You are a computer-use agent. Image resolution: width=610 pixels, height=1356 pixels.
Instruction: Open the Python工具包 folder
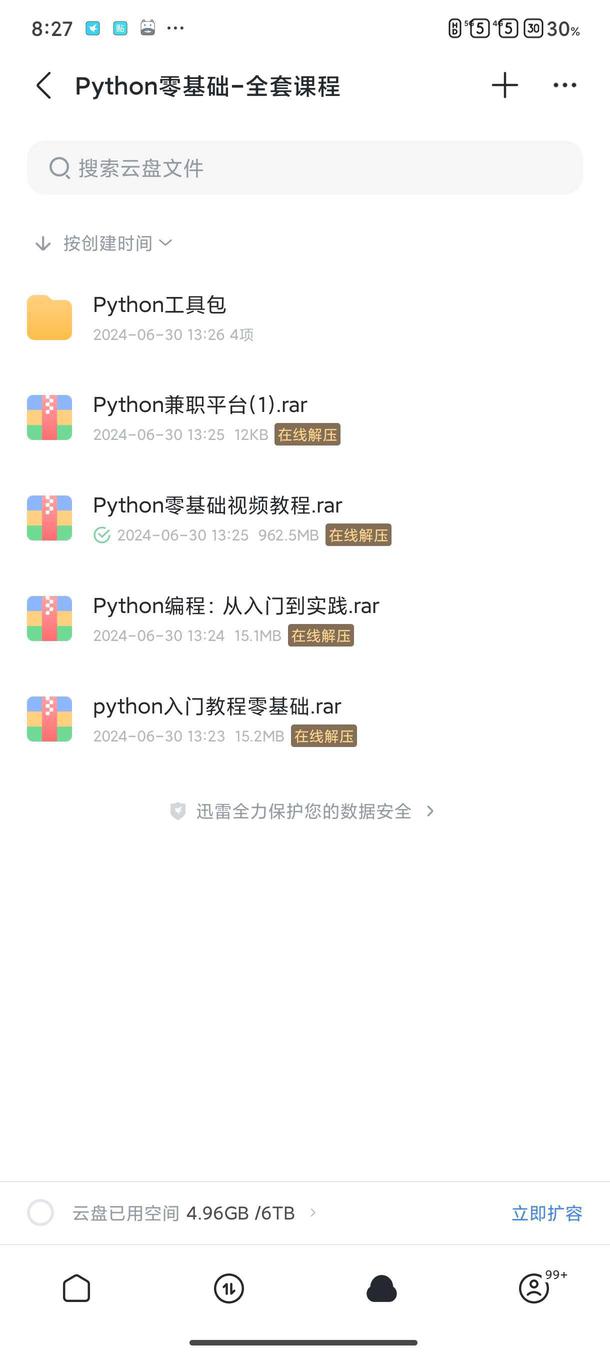304,318
